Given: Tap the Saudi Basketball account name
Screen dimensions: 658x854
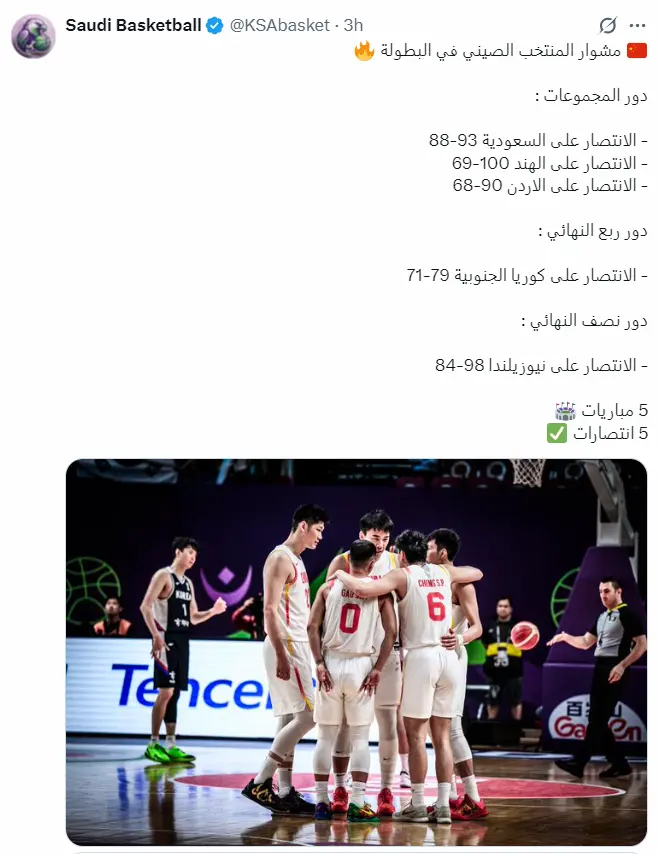Looking at the screenshot, I should pyautogui.click(x=133, y=25).
